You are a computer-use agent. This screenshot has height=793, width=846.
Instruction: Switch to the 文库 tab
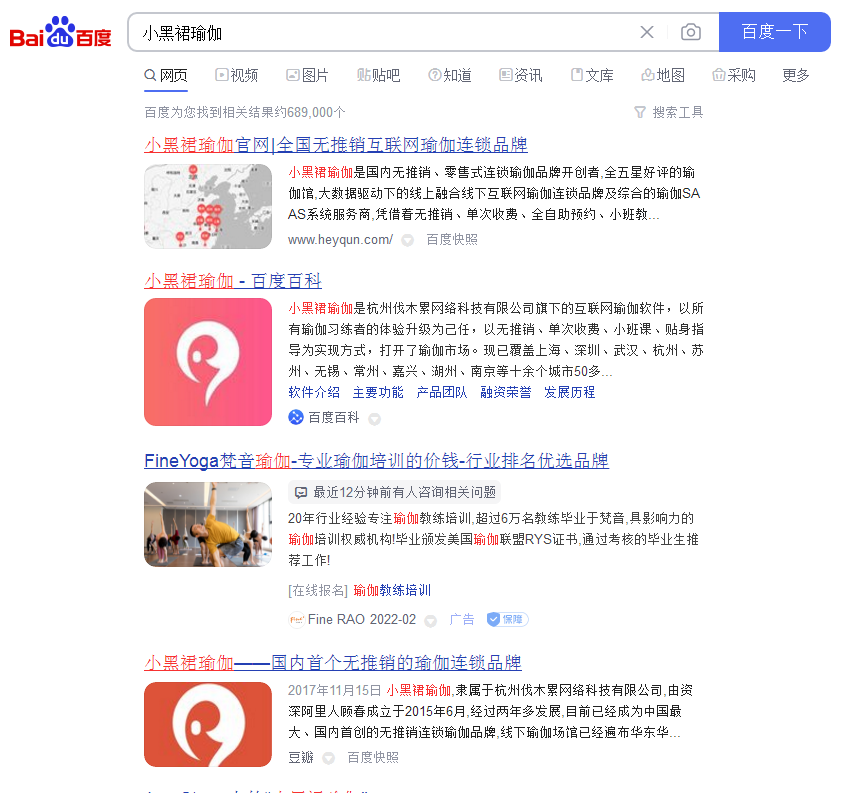coord(592,75)
